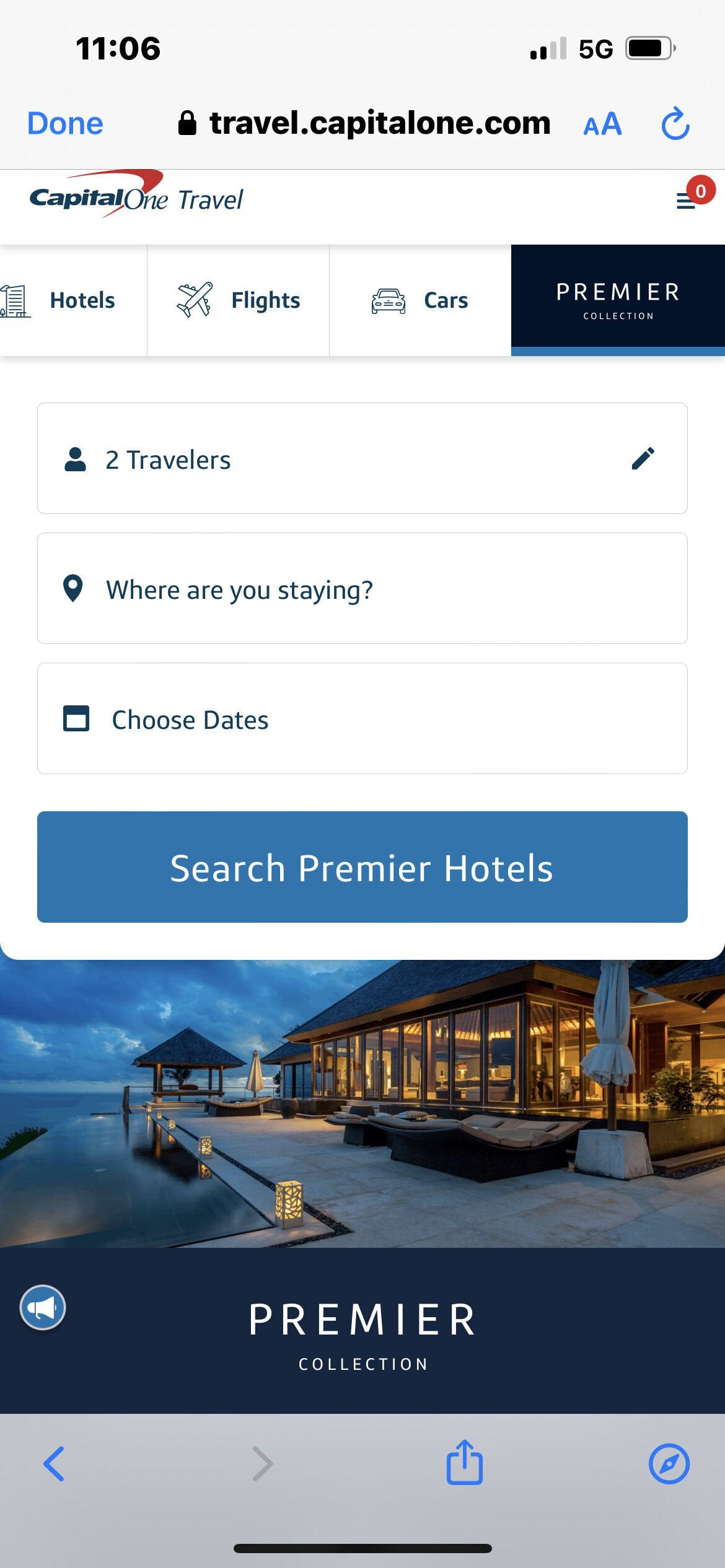Share this page

(x=465, y=1463)
